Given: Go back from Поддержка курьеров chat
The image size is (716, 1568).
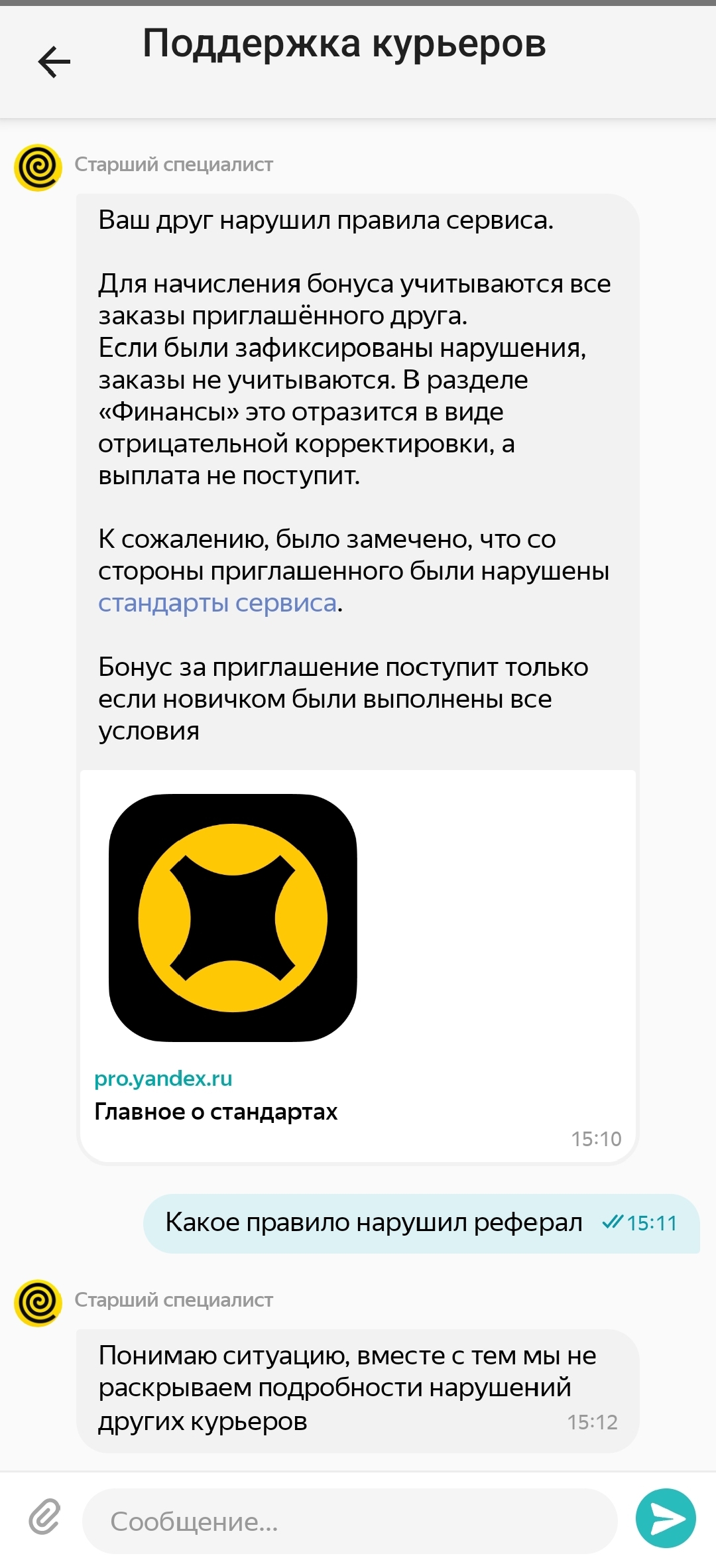Looking at the screenshot, I should (x=54, y=62).
